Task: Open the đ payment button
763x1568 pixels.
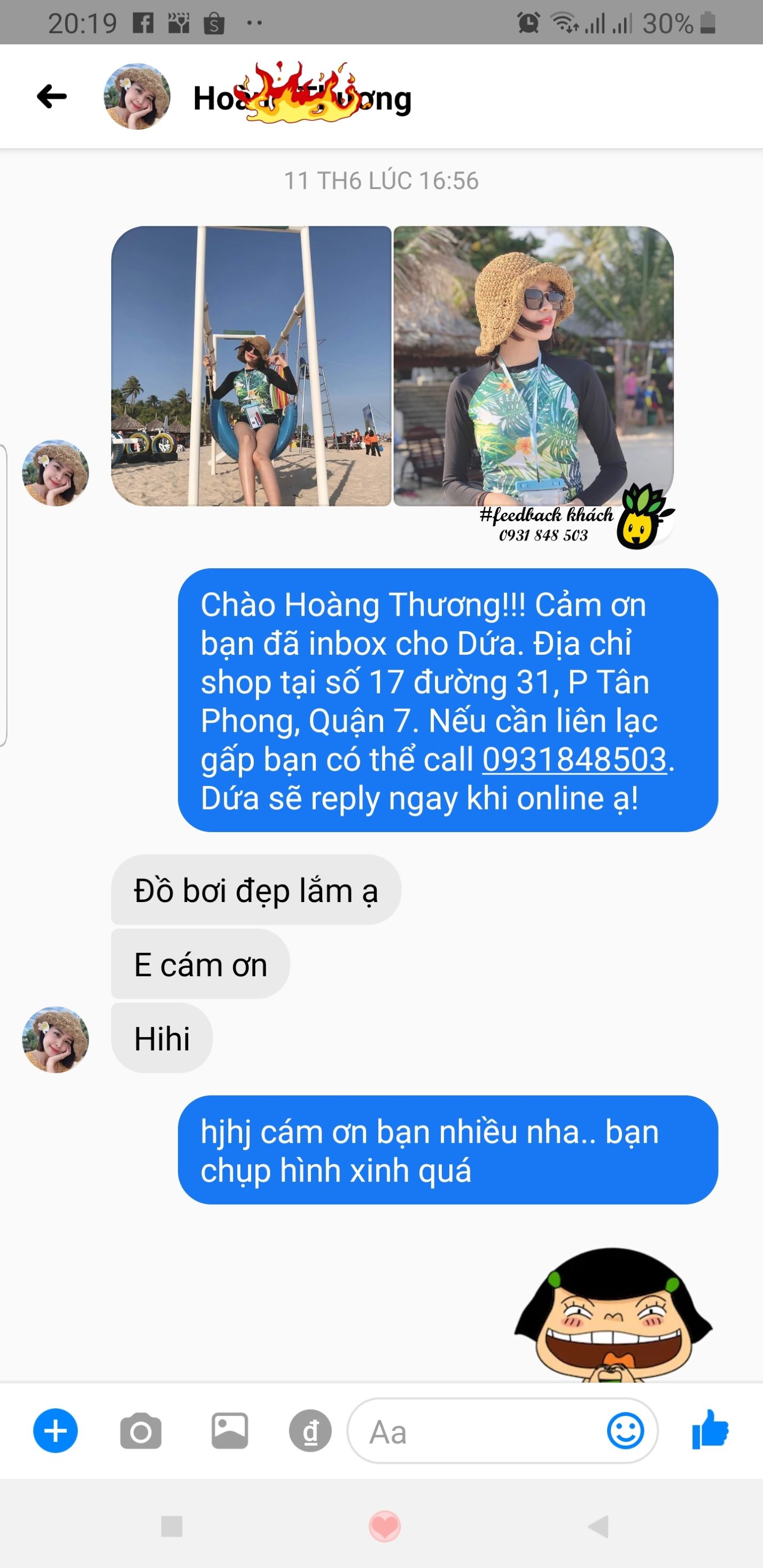Action: [x=310, y=1431]
